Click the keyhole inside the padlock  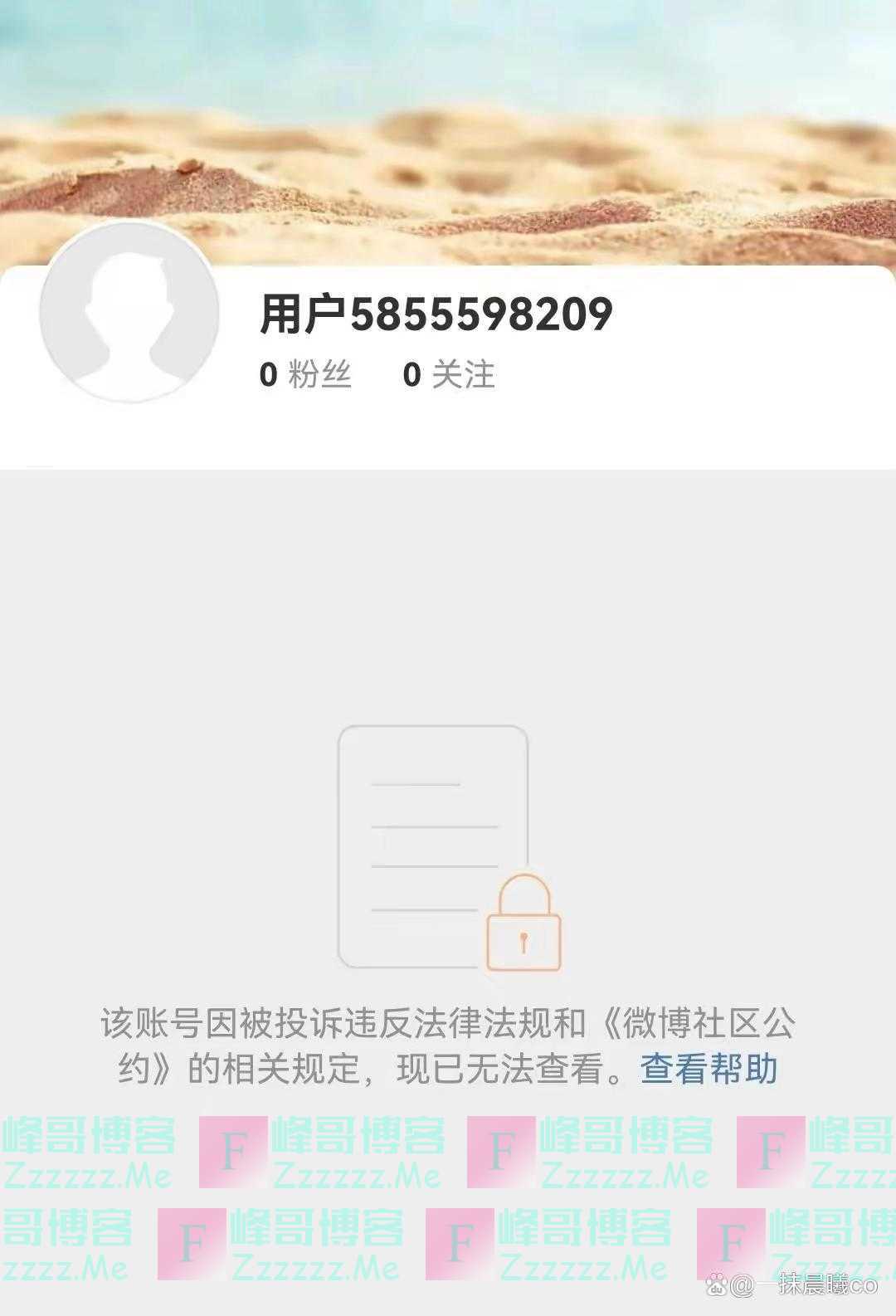coord(522,940)
